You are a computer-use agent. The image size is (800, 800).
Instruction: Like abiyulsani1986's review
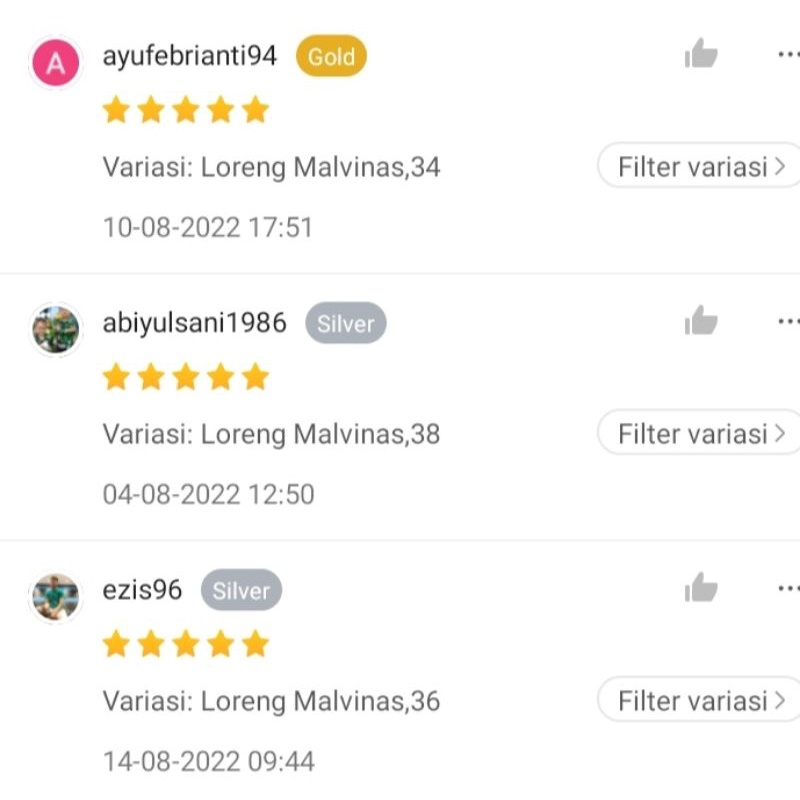coord(702,321)
